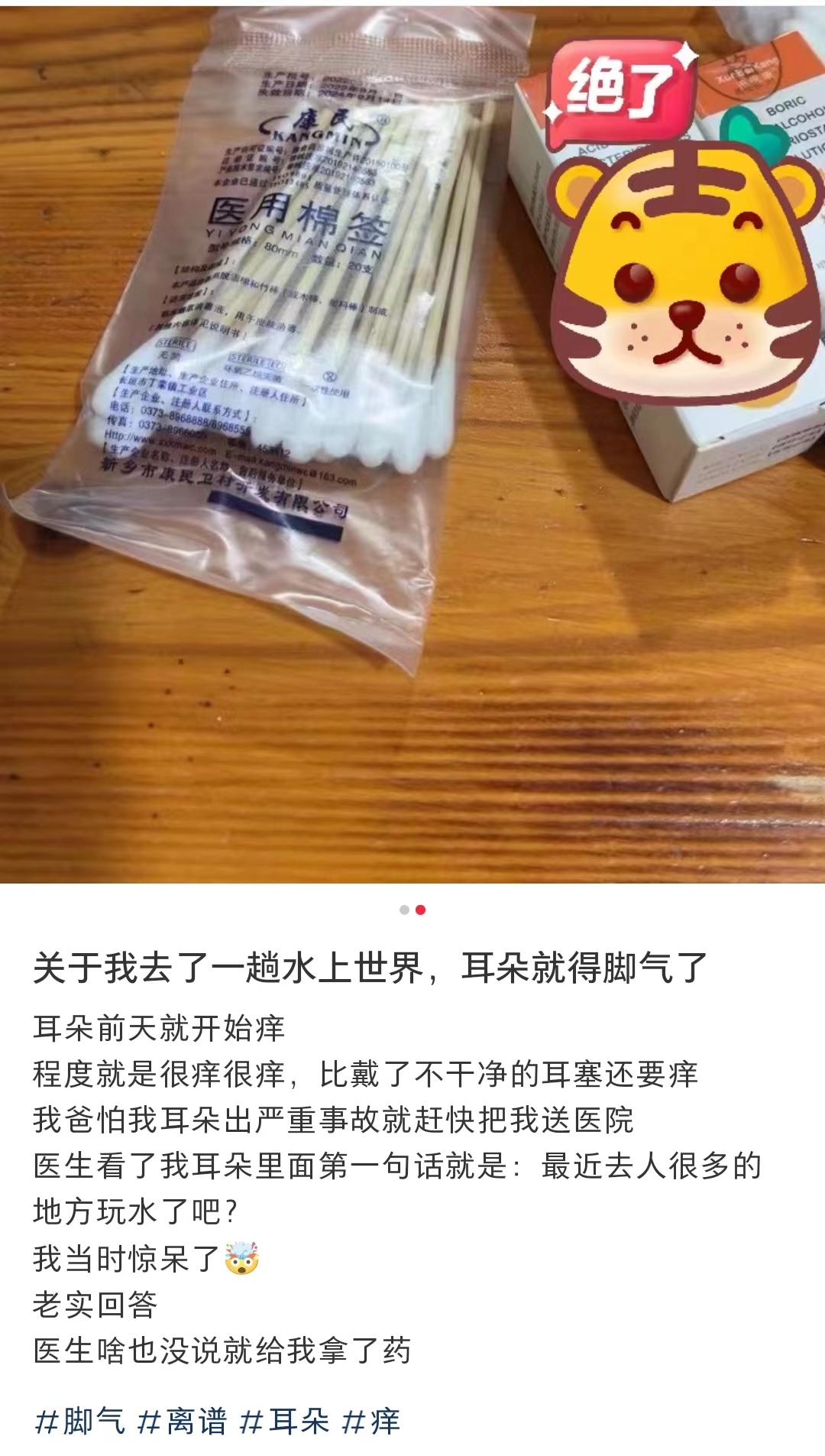The height and width of the screenshot is (1456, 825).
Task: Open the #痒 hashtag
Action: (371, 1422)
